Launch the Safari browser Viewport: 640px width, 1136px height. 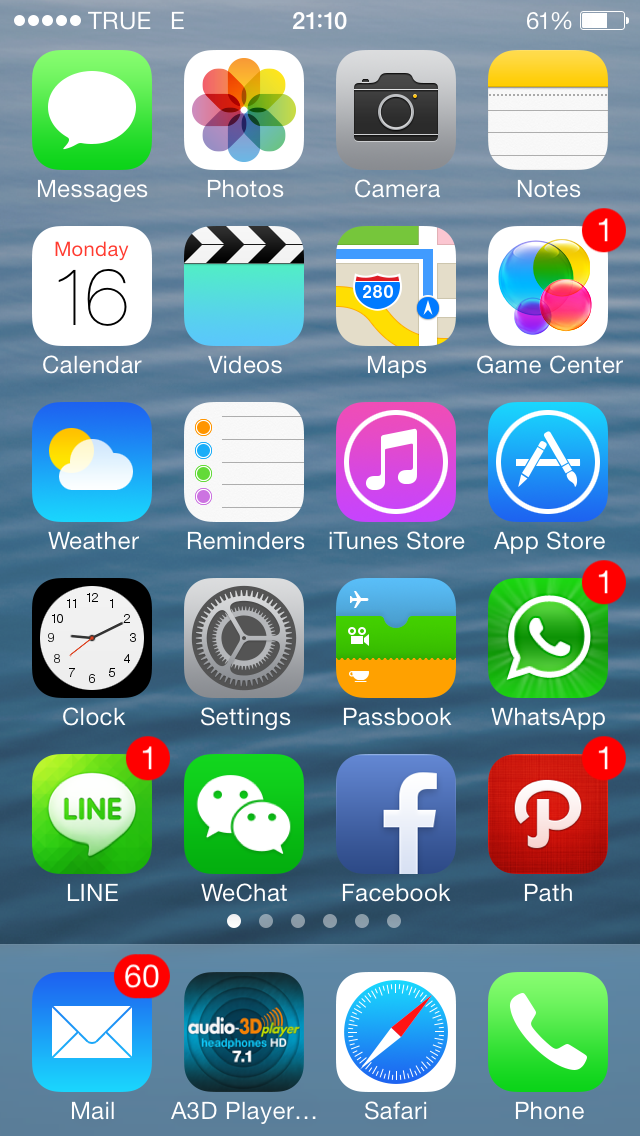click(x=396, y=1032)
